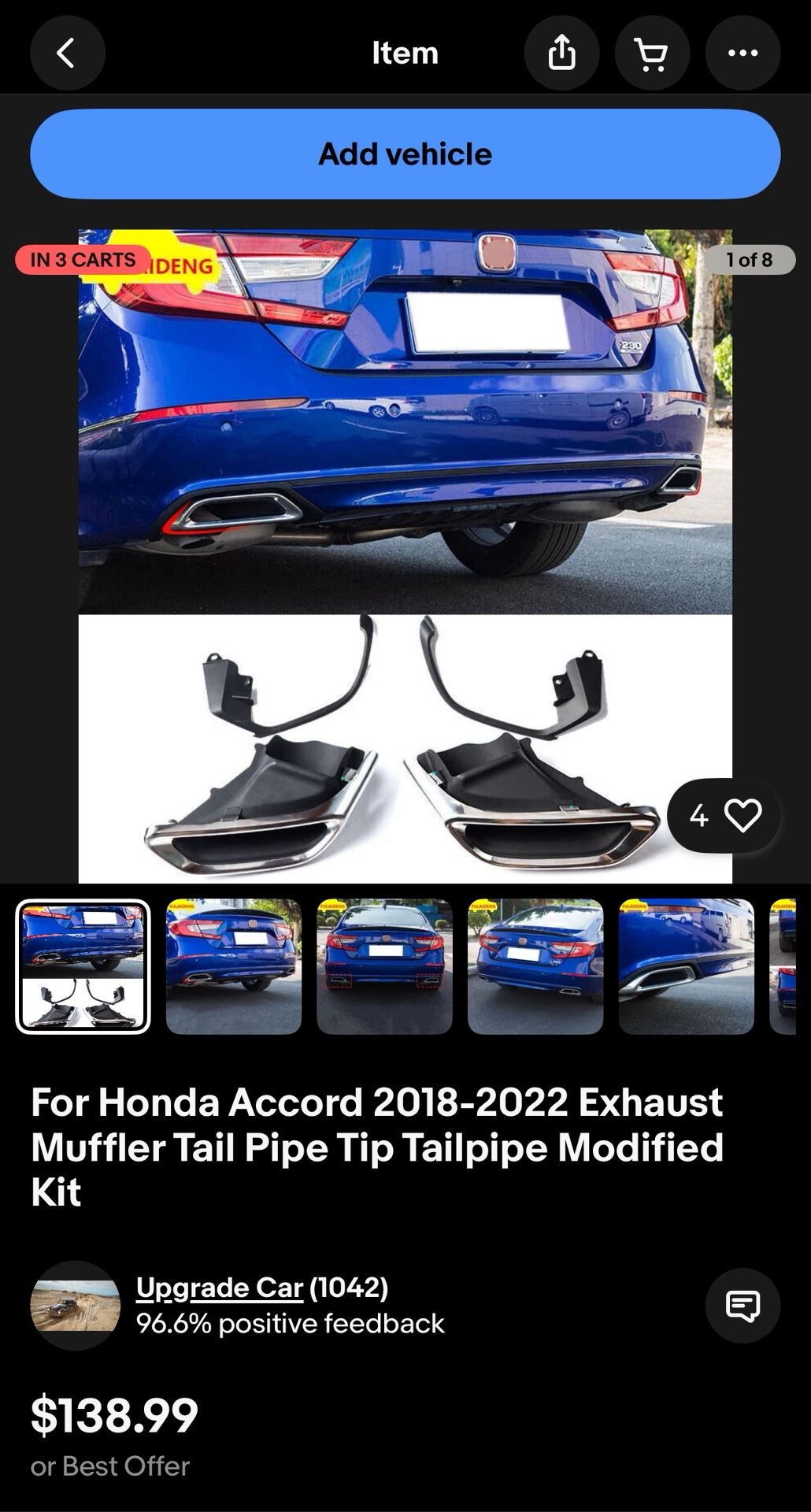The image size is (811, 1512).
Task: Go back using the arrow icon
Action: point(68,53)
